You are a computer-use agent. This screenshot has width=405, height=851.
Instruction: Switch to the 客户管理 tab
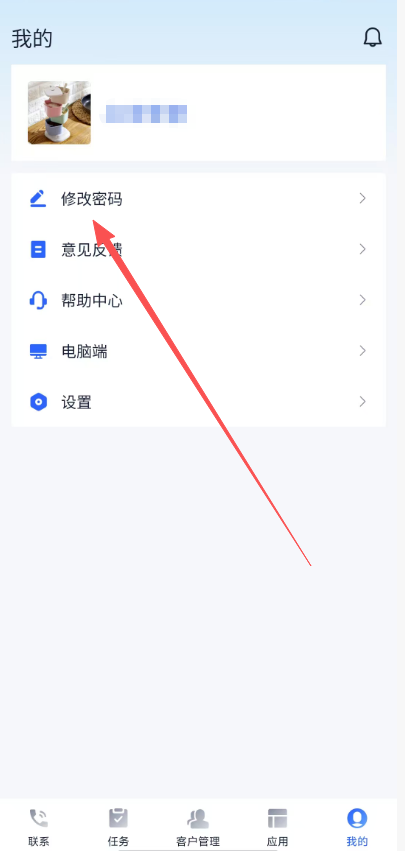198,826
